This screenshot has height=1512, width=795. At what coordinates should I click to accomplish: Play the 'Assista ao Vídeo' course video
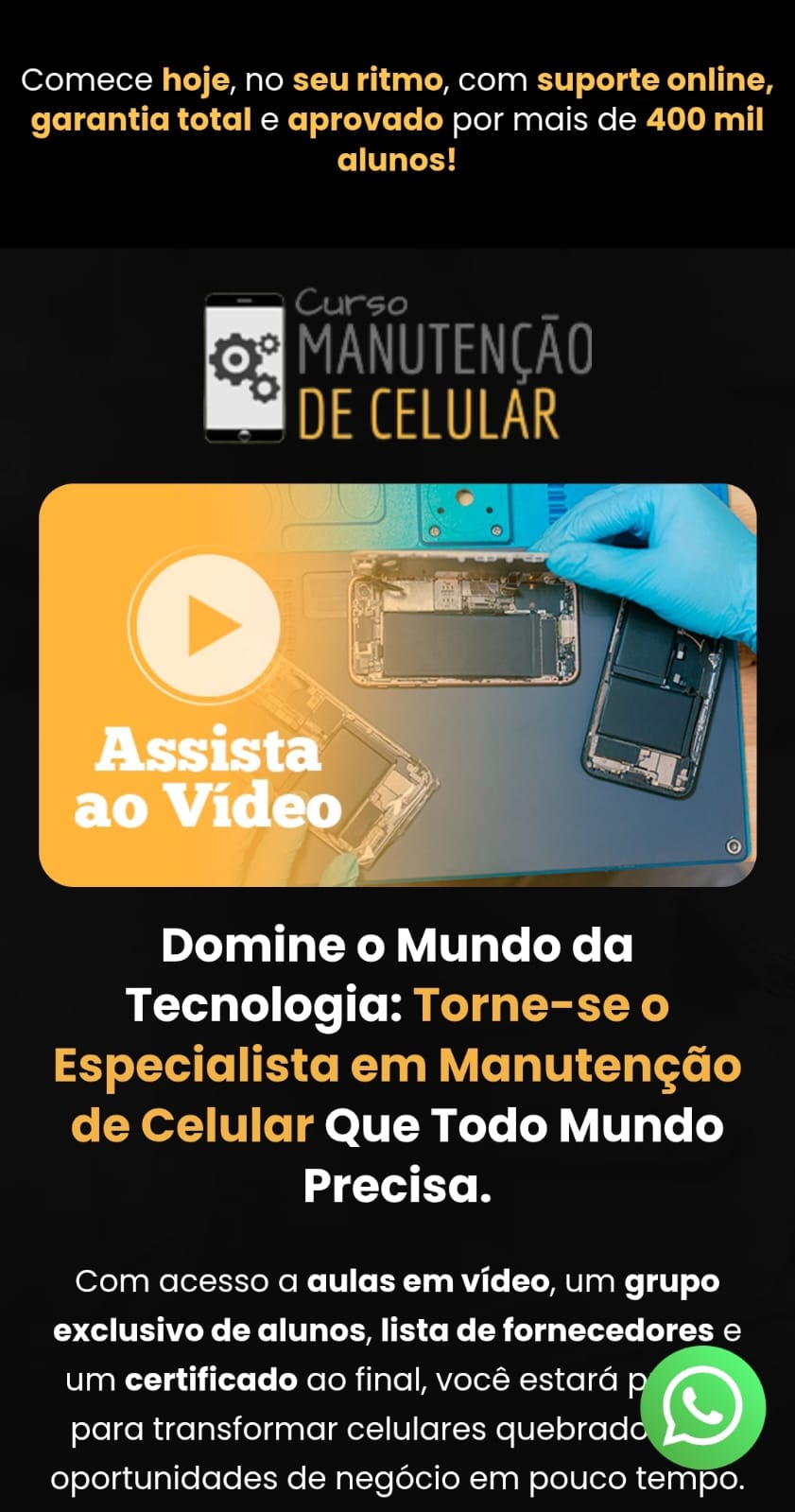coord(209,625)
